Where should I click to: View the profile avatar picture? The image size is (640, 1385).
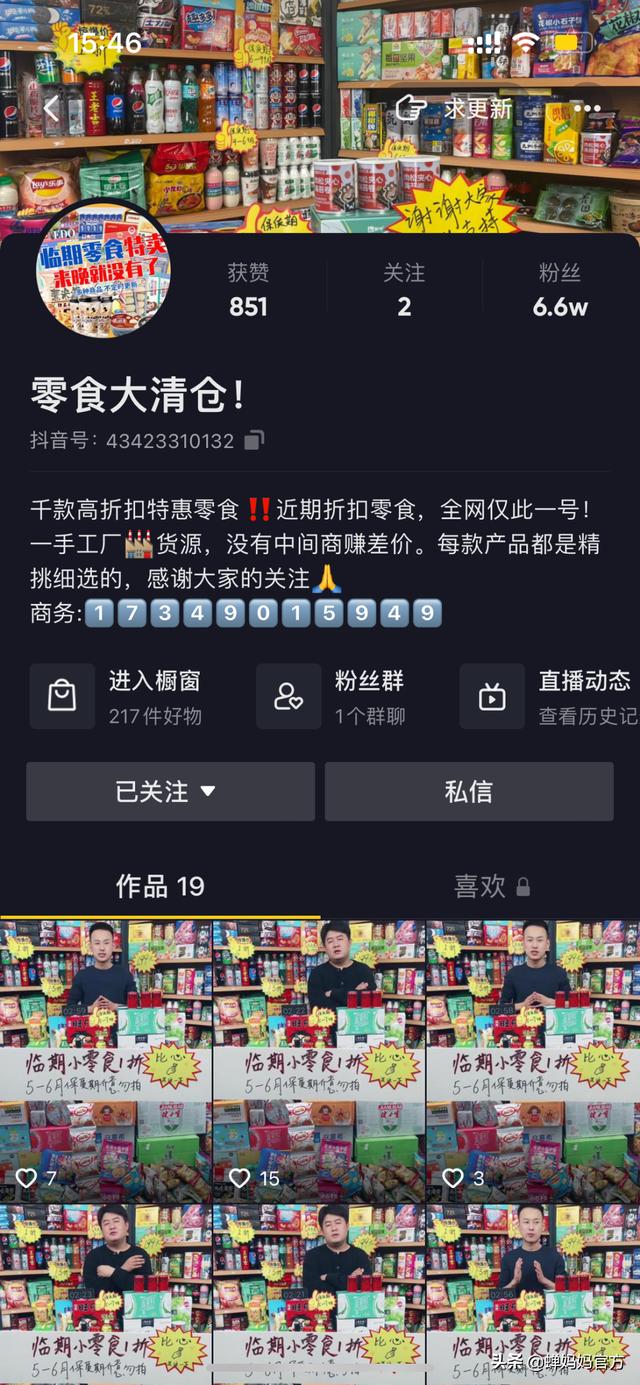(104, 272)
